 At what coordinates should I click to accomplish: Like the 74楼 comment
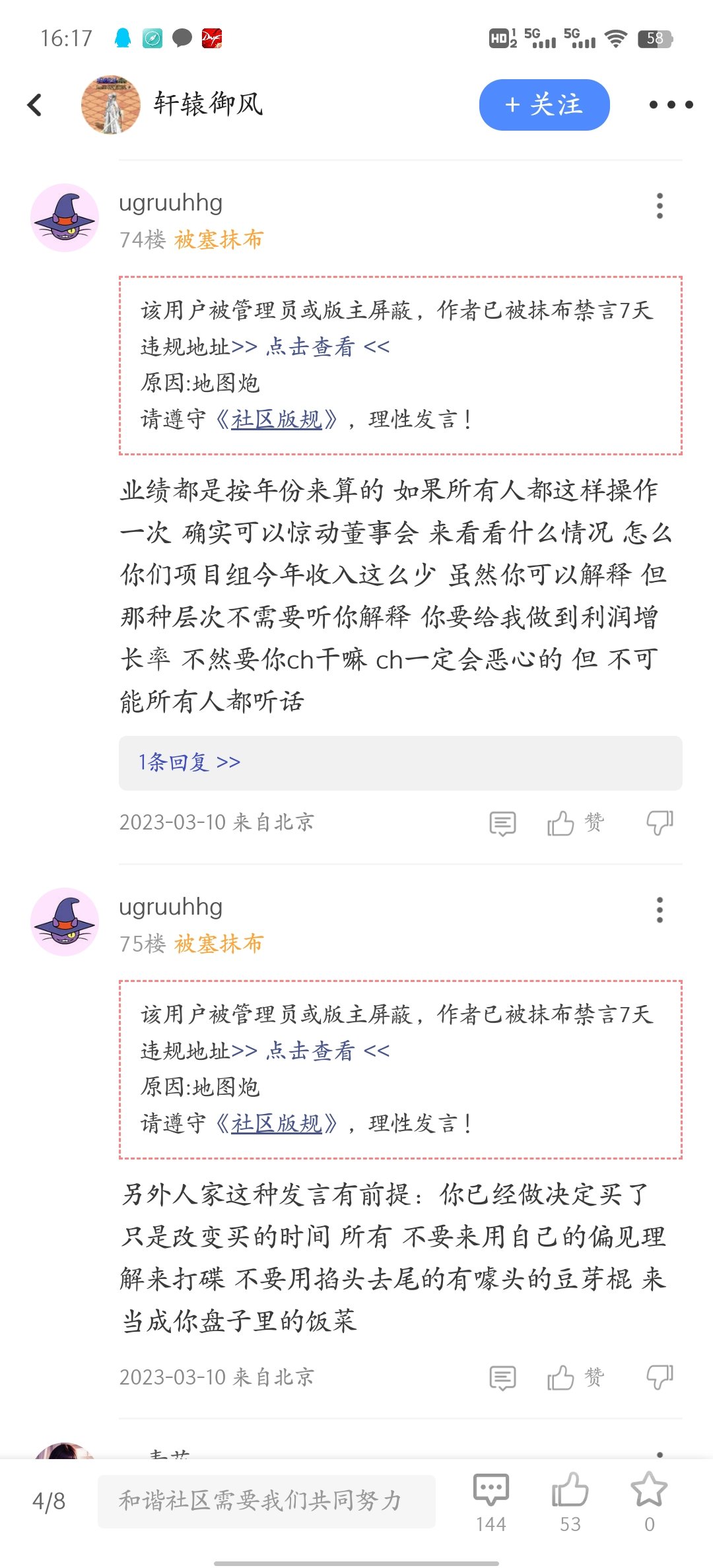pos(575,823)
